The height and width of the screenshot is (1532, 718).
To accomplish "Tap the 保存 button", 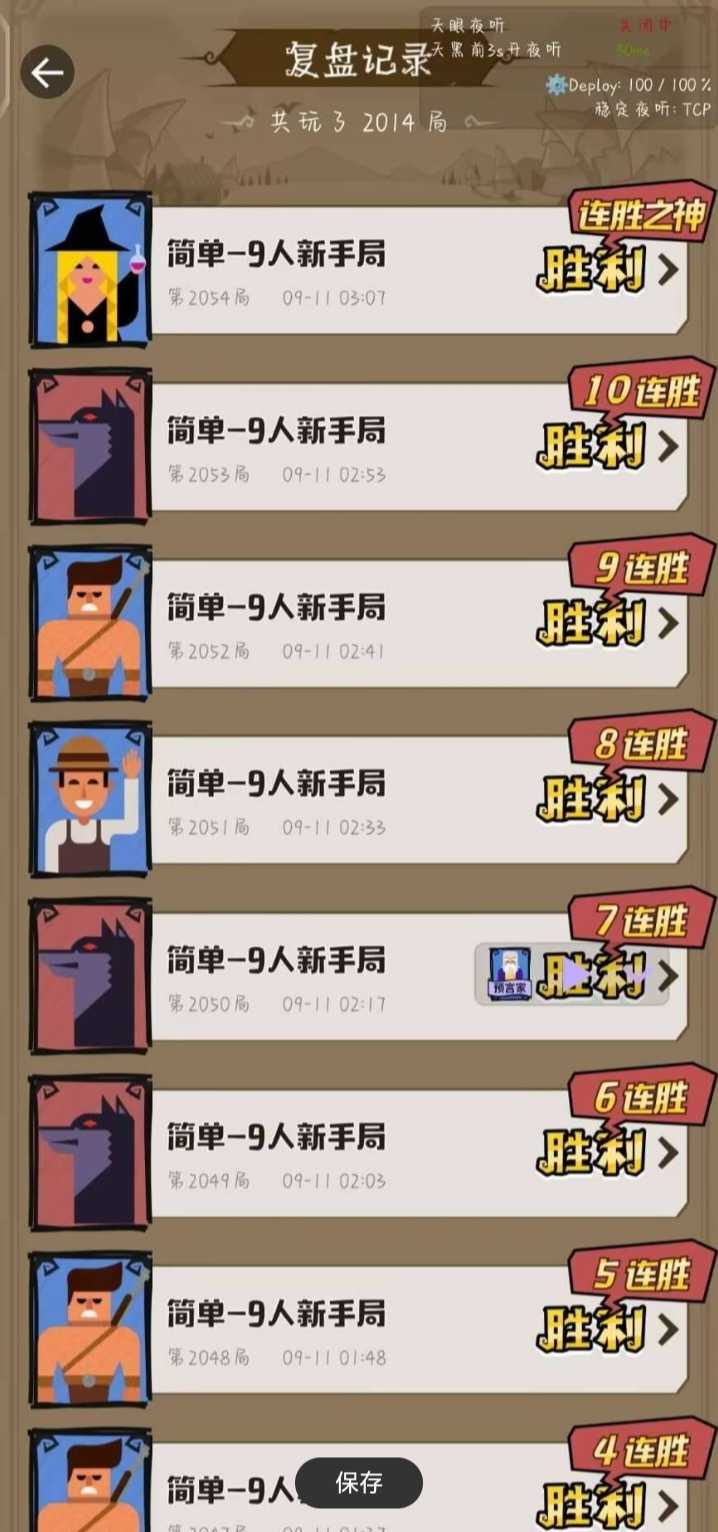I will pyautogui.click(x=359, y=1482).
